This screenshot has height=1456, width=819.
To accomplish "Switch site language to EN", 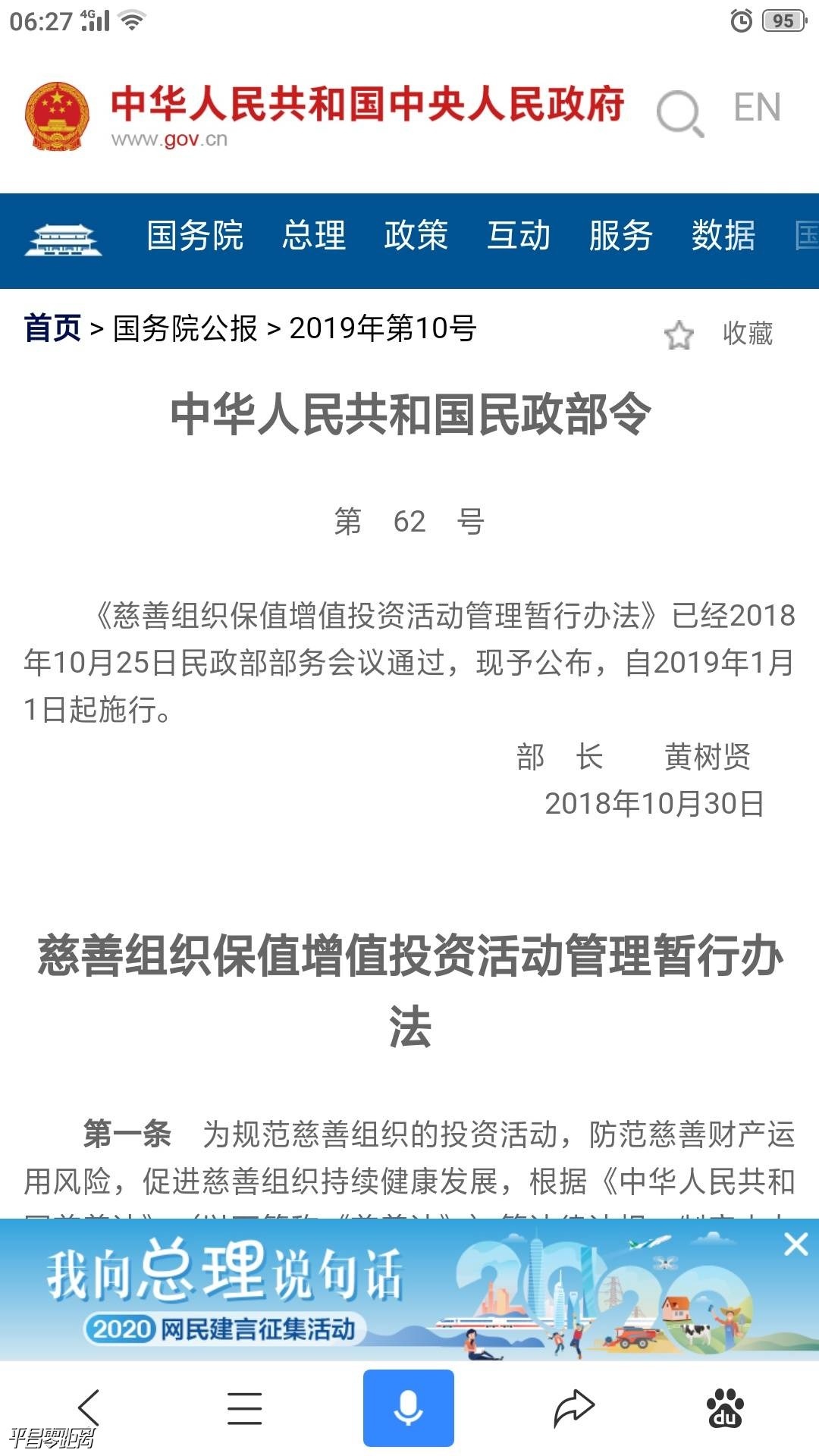I will coord(757,108).
